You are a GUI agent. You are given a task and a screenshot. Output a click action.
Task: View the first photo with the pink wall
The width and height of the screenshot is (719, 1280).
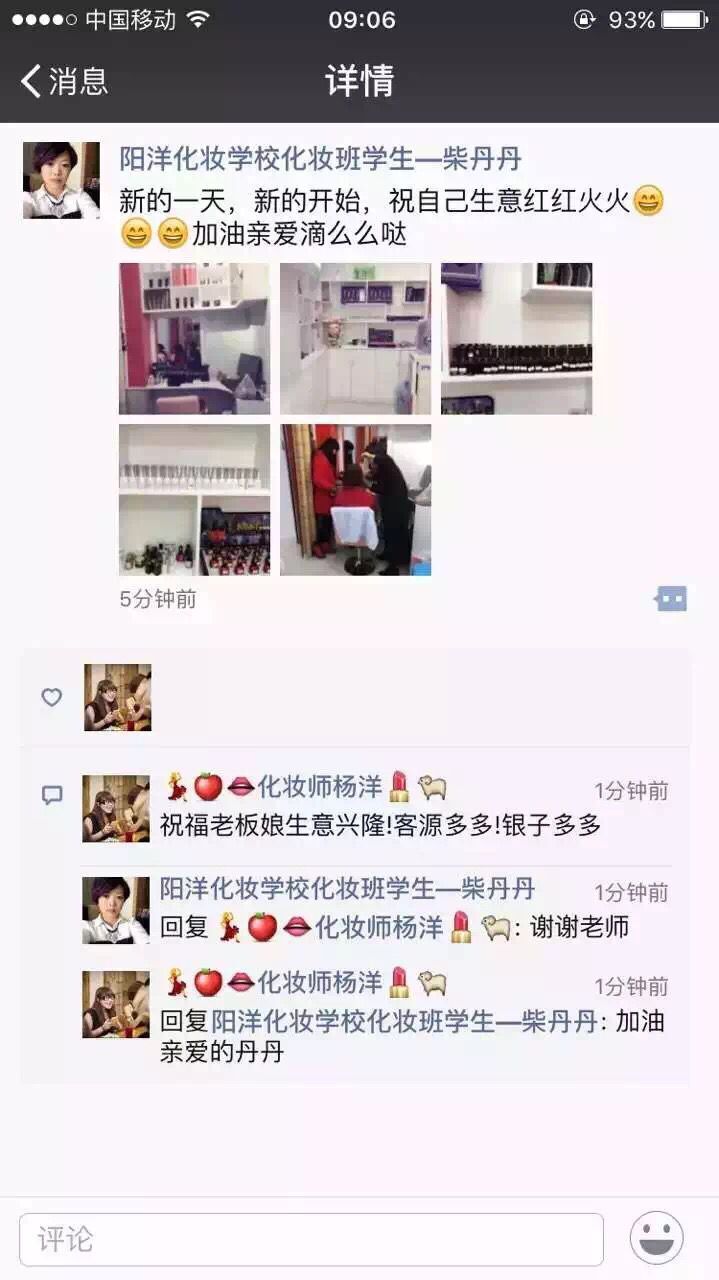pos(194,338)
